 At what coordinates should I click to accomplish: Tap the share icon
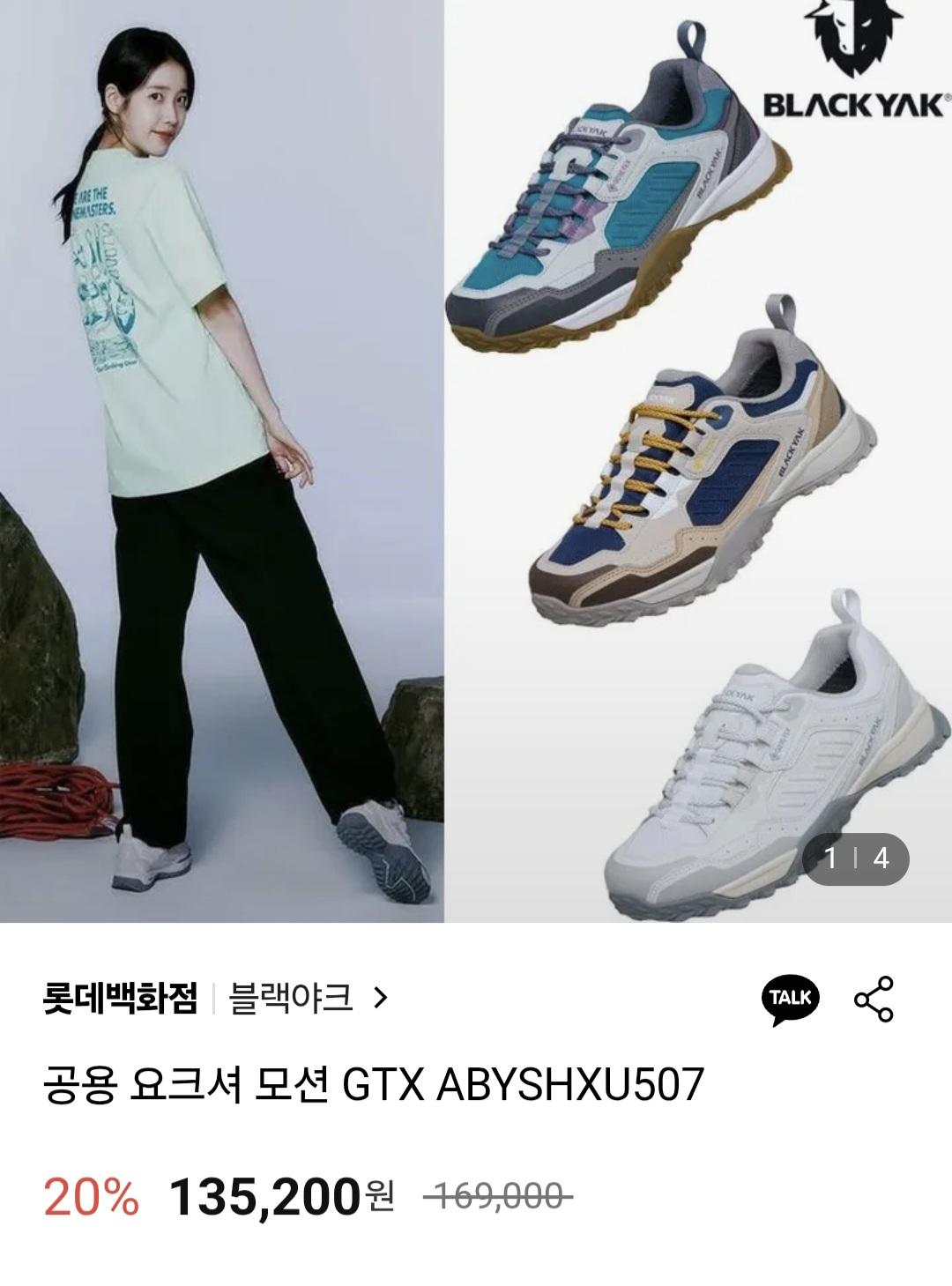point(874,999)
